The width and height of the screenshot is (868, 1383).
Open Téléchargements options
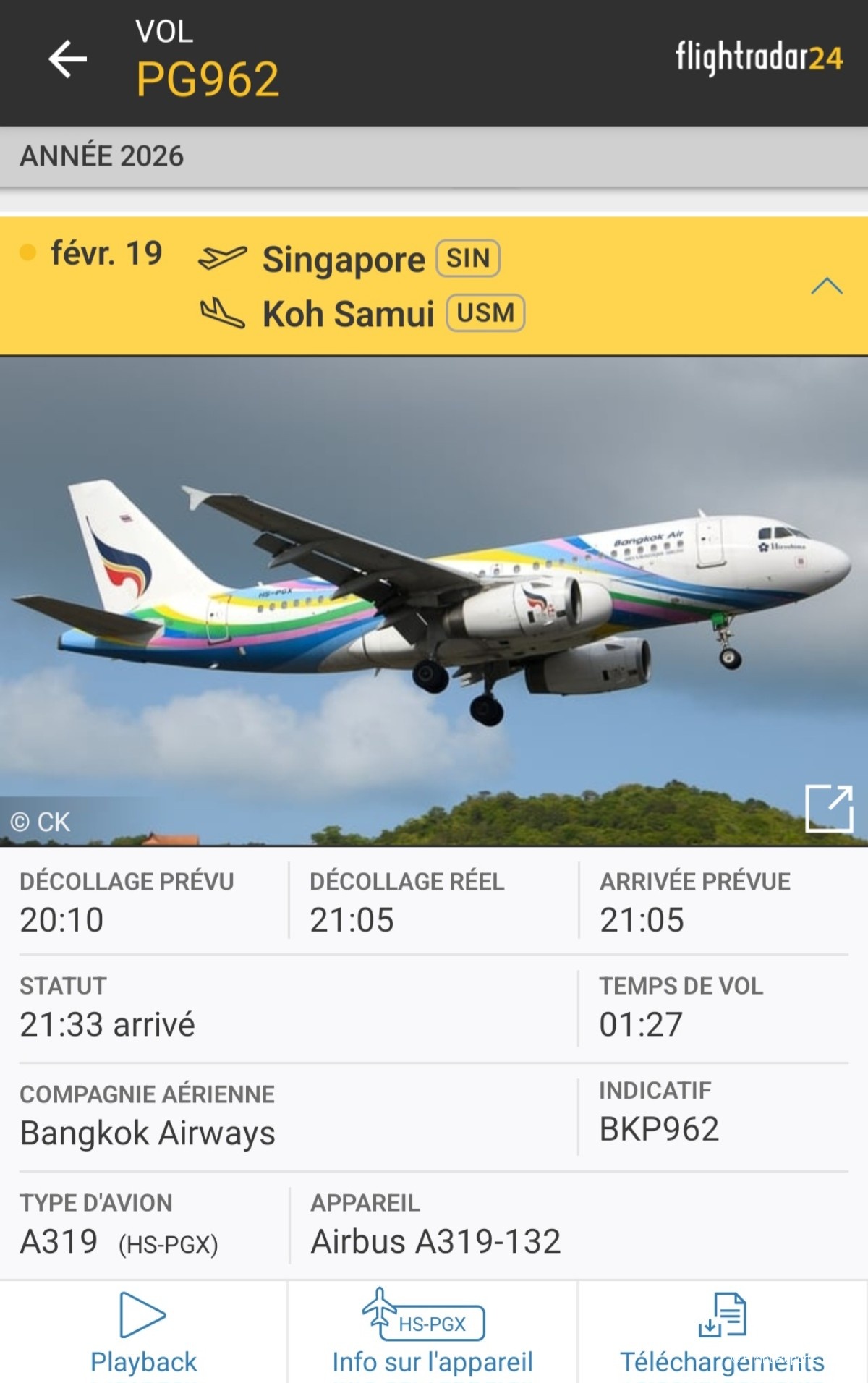(722, 1332)
